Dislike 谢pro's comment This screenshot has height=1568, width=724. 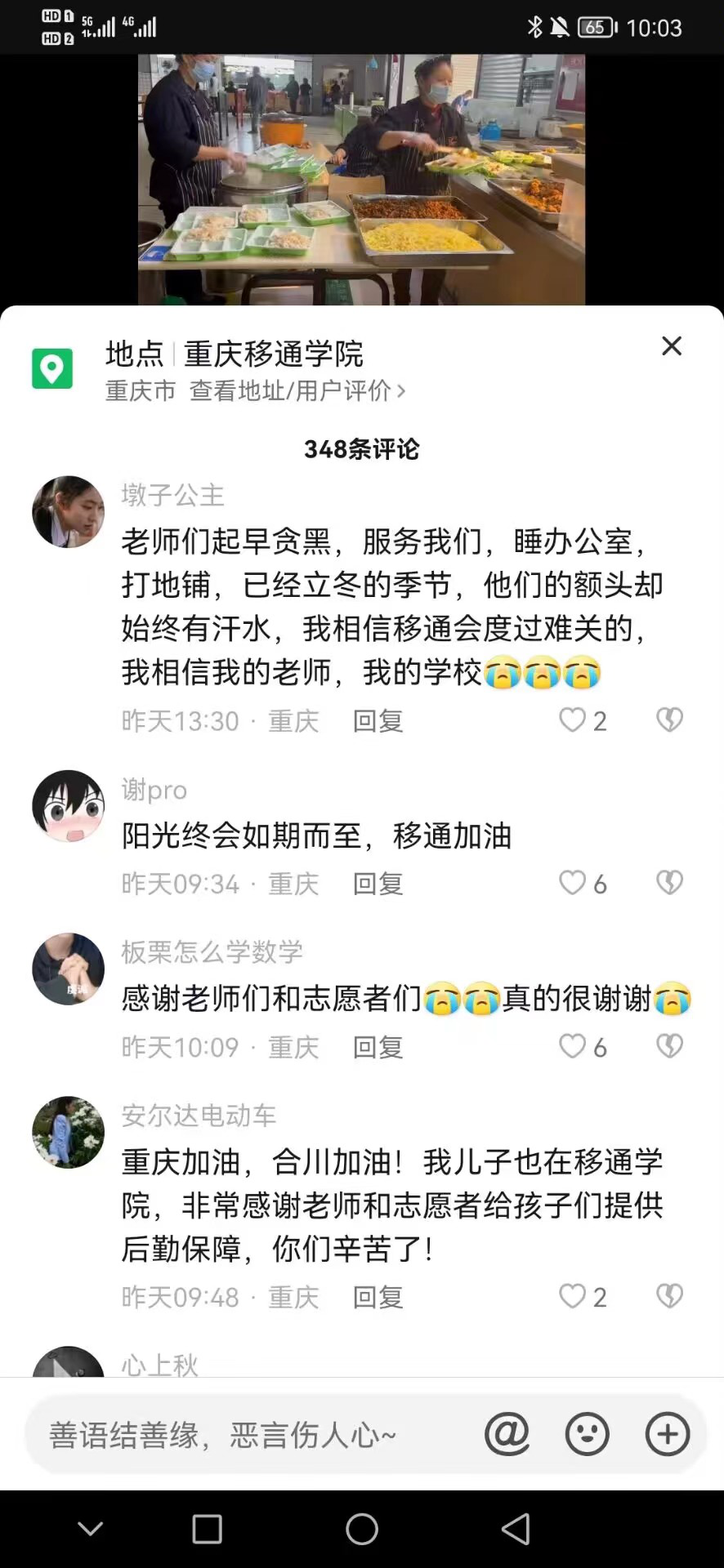pos(669,883)
